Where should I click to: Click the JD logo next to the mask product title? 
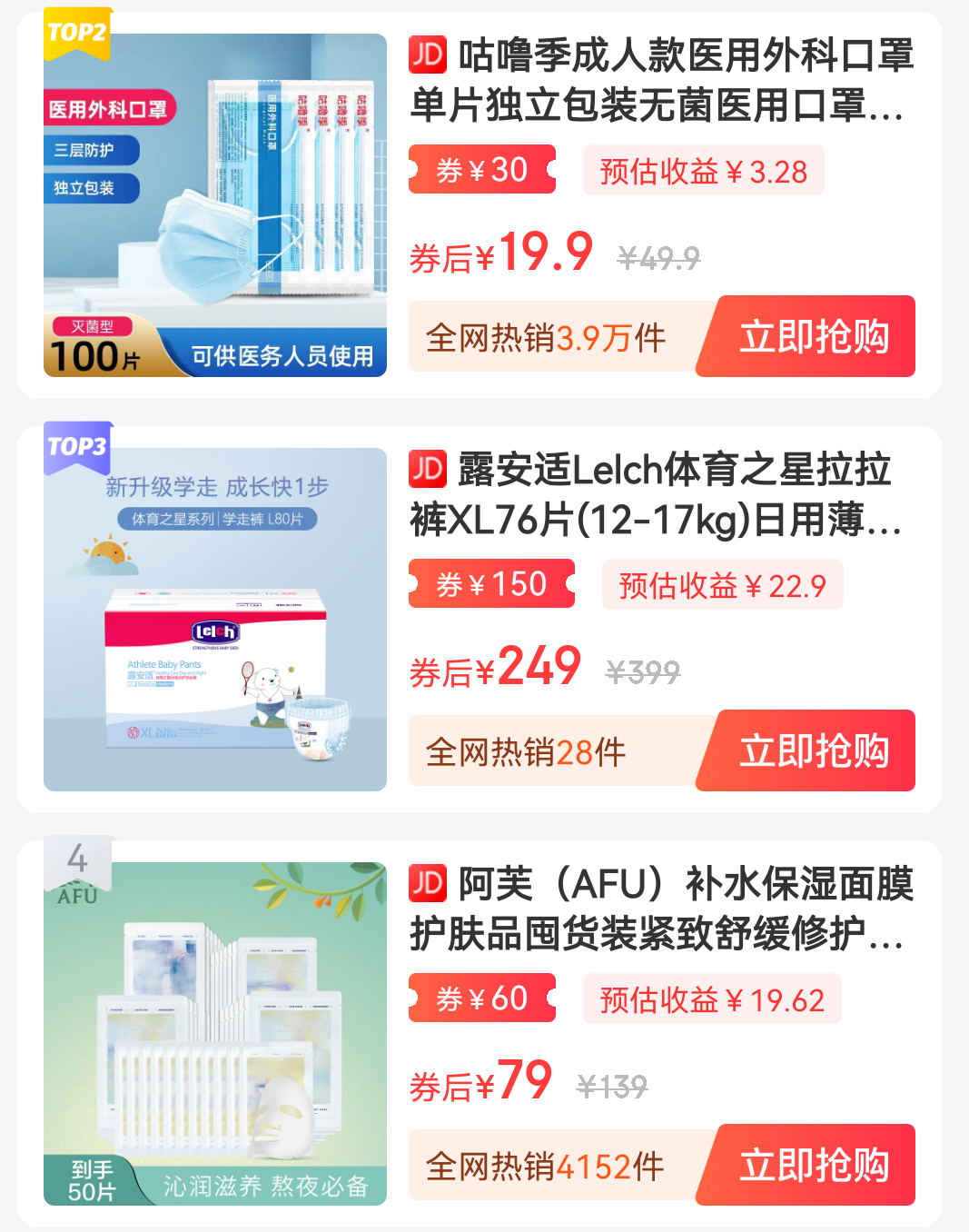pyautogui.click(x=426, y=56)
